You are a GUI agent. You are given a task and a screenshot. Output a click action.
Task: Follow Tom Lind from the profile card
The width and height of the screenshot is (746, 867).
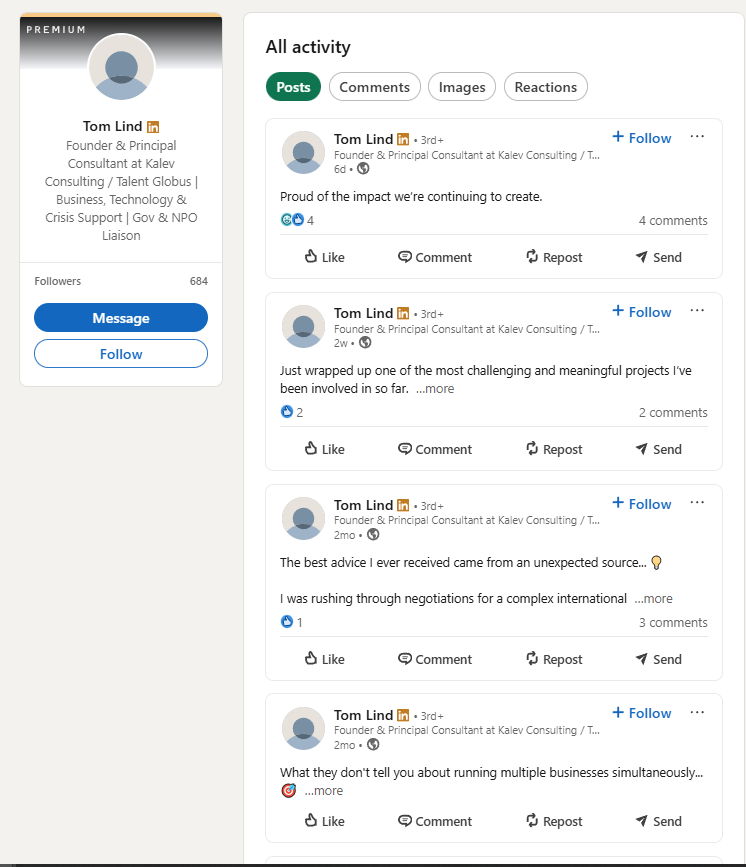pyautogui.click(x=121, y=354)
